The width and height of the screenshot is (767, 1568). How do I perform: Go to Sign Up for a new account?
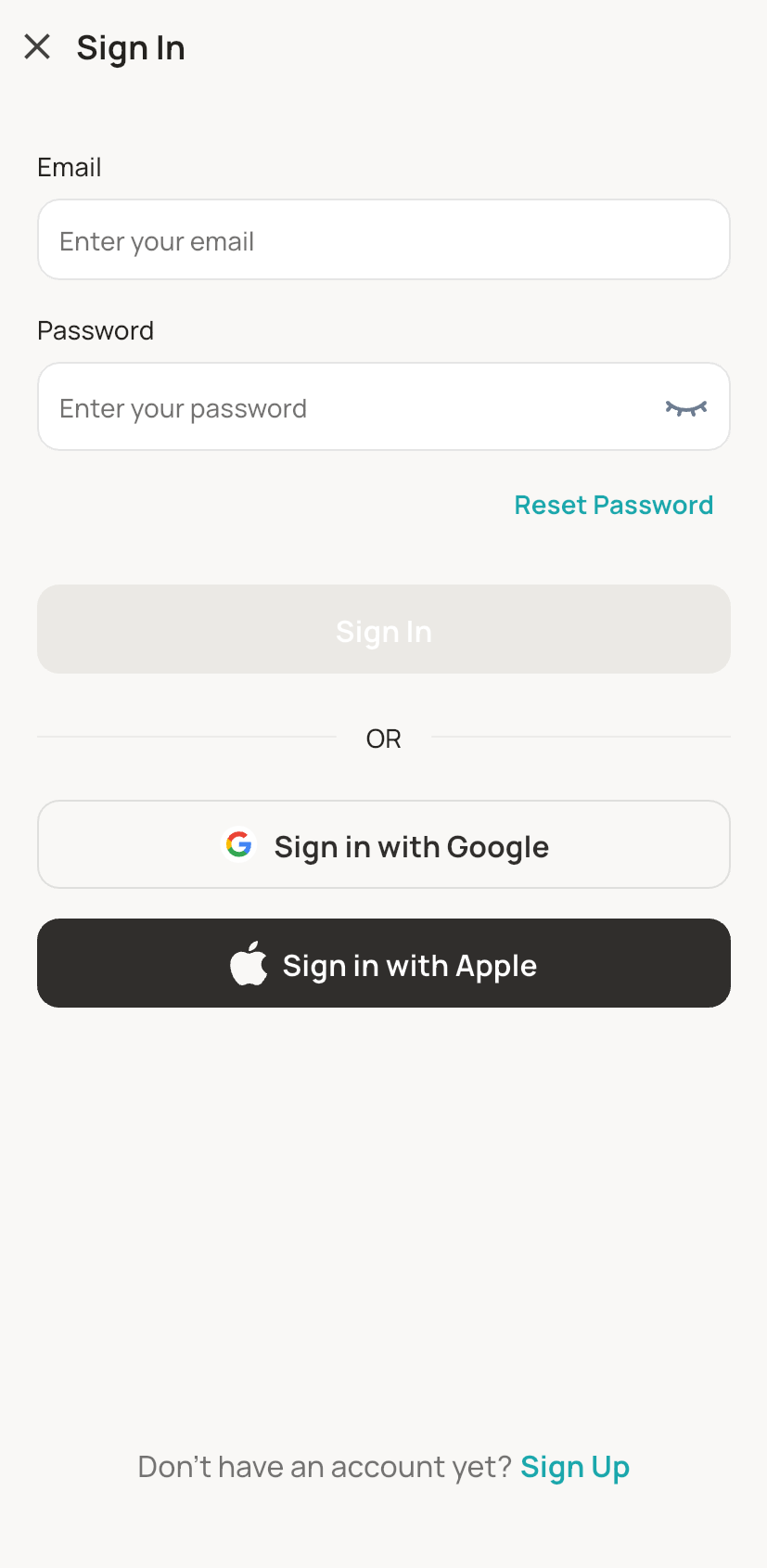[575, 1467]
